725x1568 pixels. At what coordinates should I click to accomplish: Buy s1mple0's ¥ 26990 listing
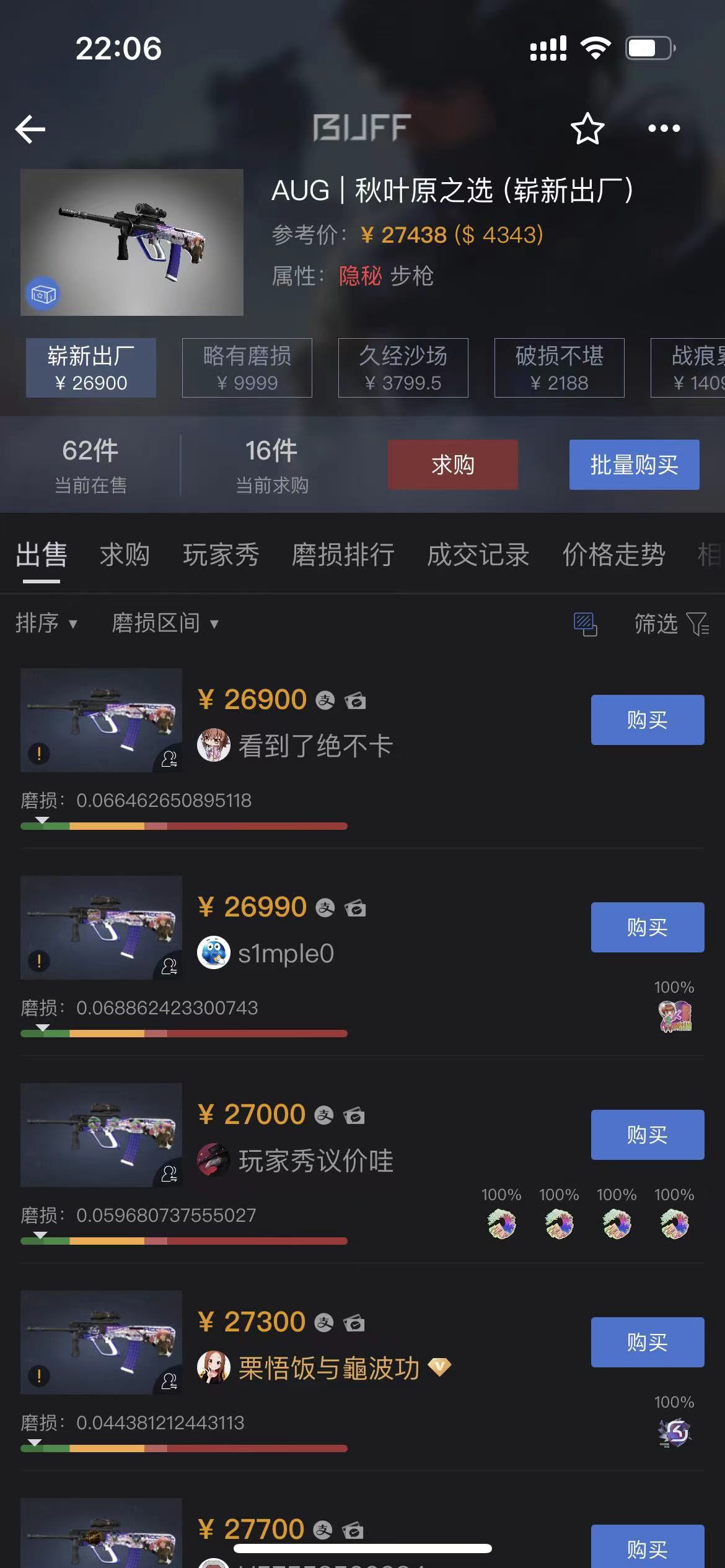coord(647,927)
